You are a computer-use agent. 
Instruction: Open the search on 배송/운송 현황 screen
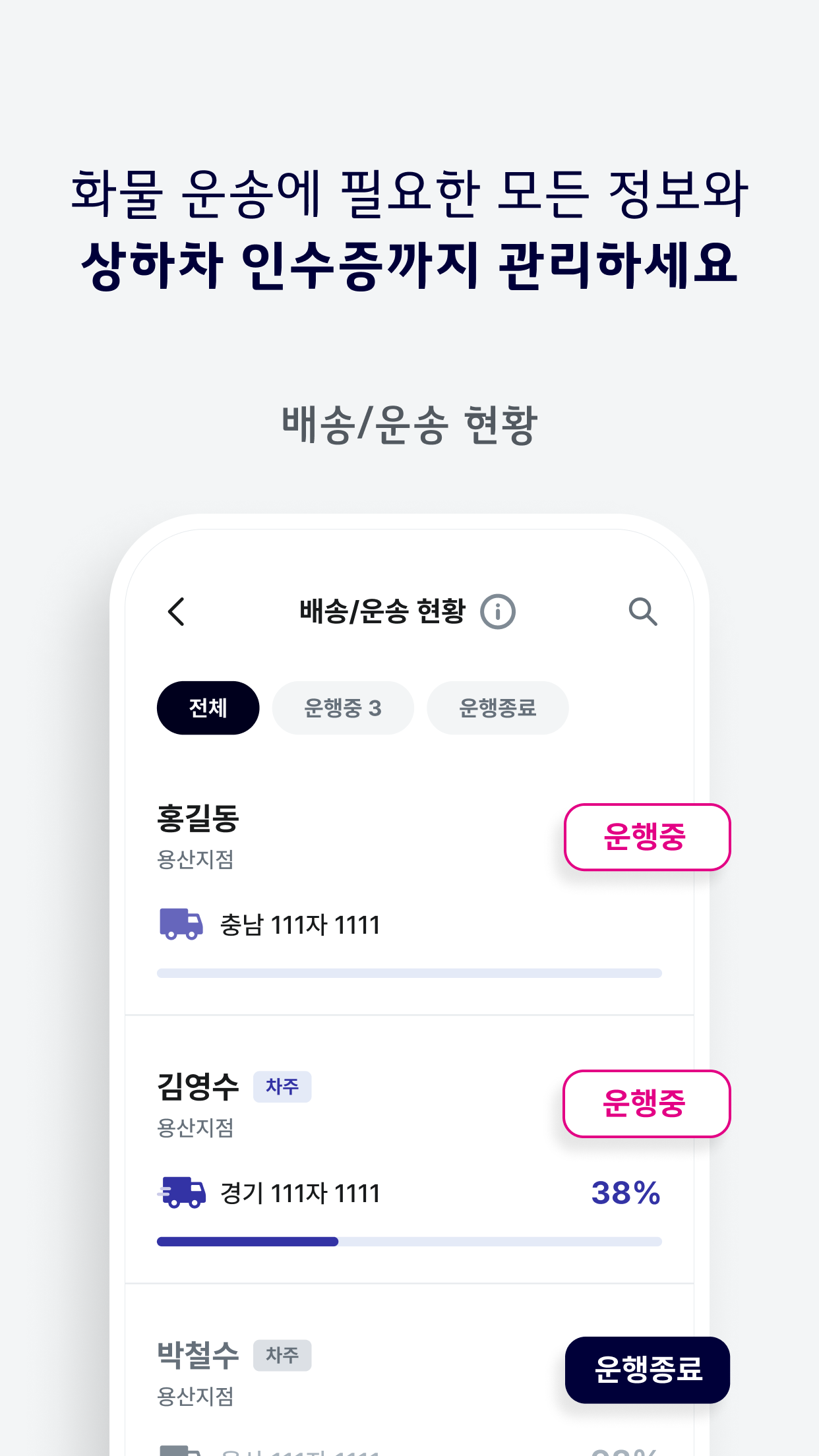[642, 612]
